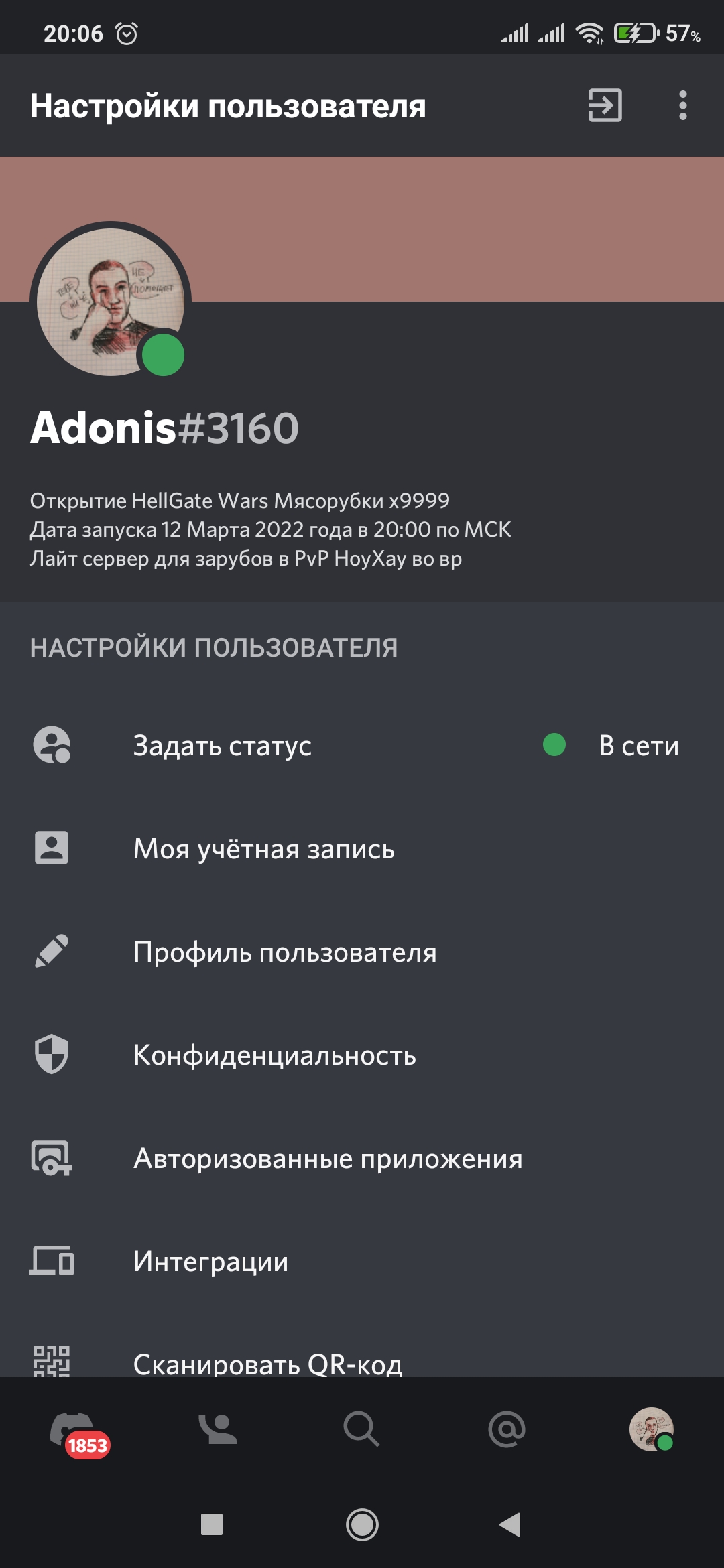
Task: Select the profile avatar tab in bottom bar
Action: click(x=652, y=1429)
